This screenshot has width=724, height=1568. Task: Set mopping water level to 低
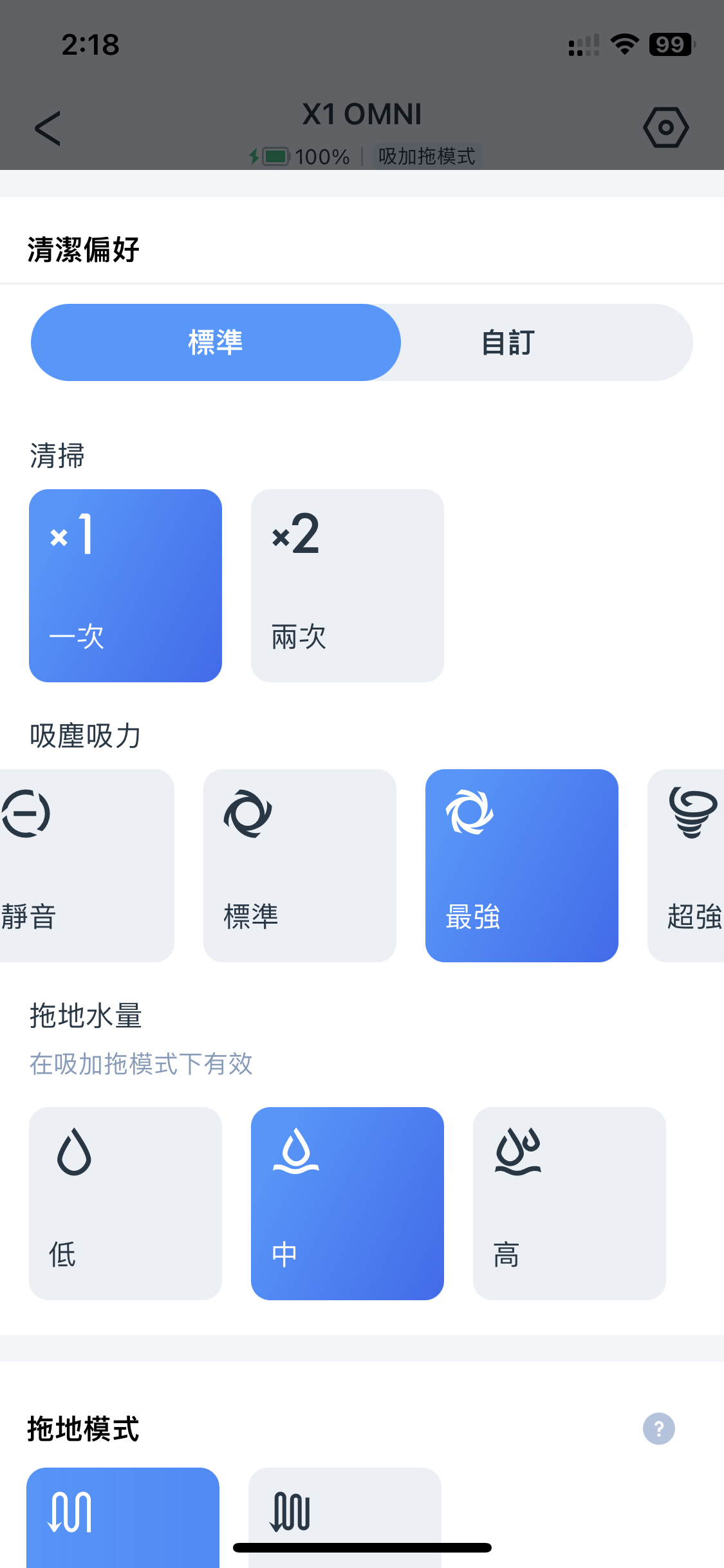coord(125,1204)
